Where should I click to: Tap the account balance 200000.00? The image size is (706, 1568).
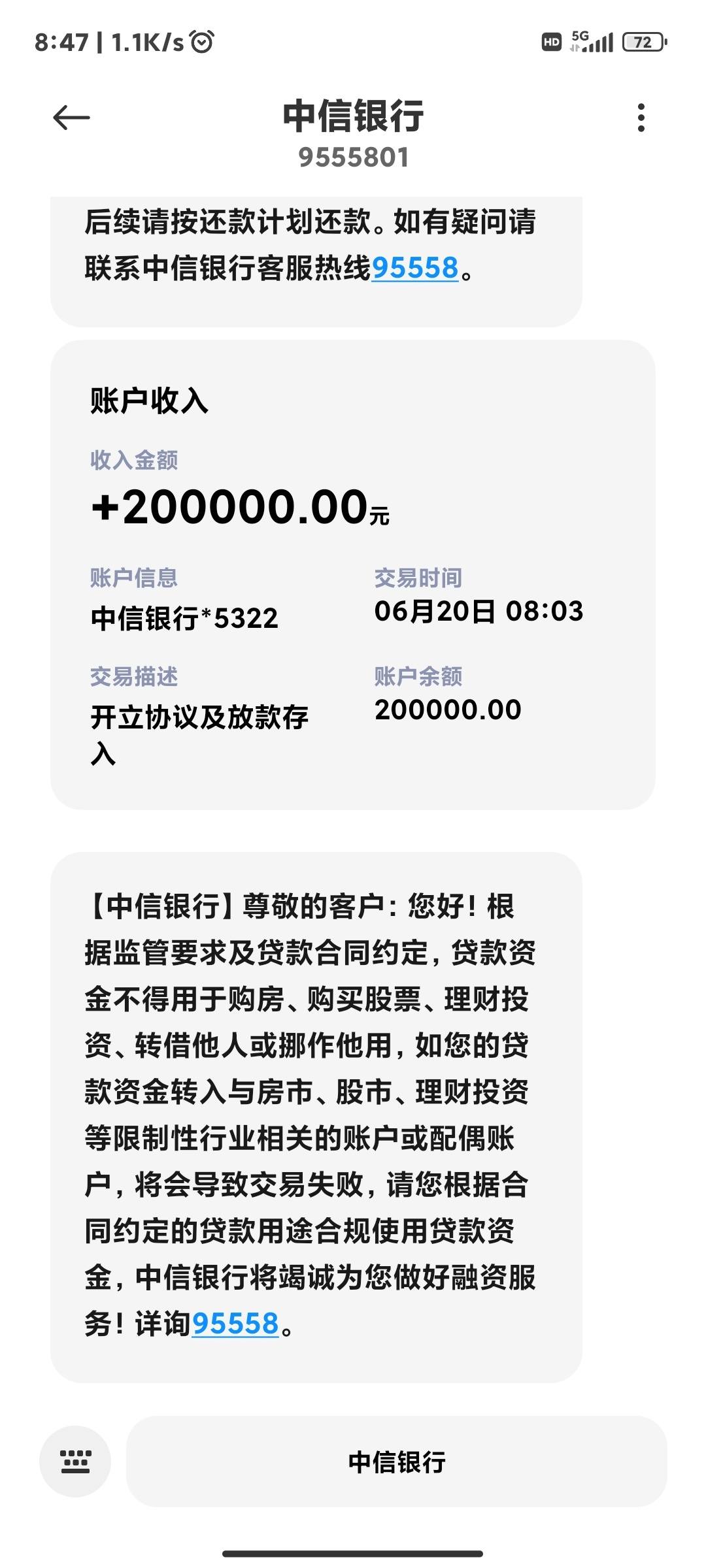point(447,710)
